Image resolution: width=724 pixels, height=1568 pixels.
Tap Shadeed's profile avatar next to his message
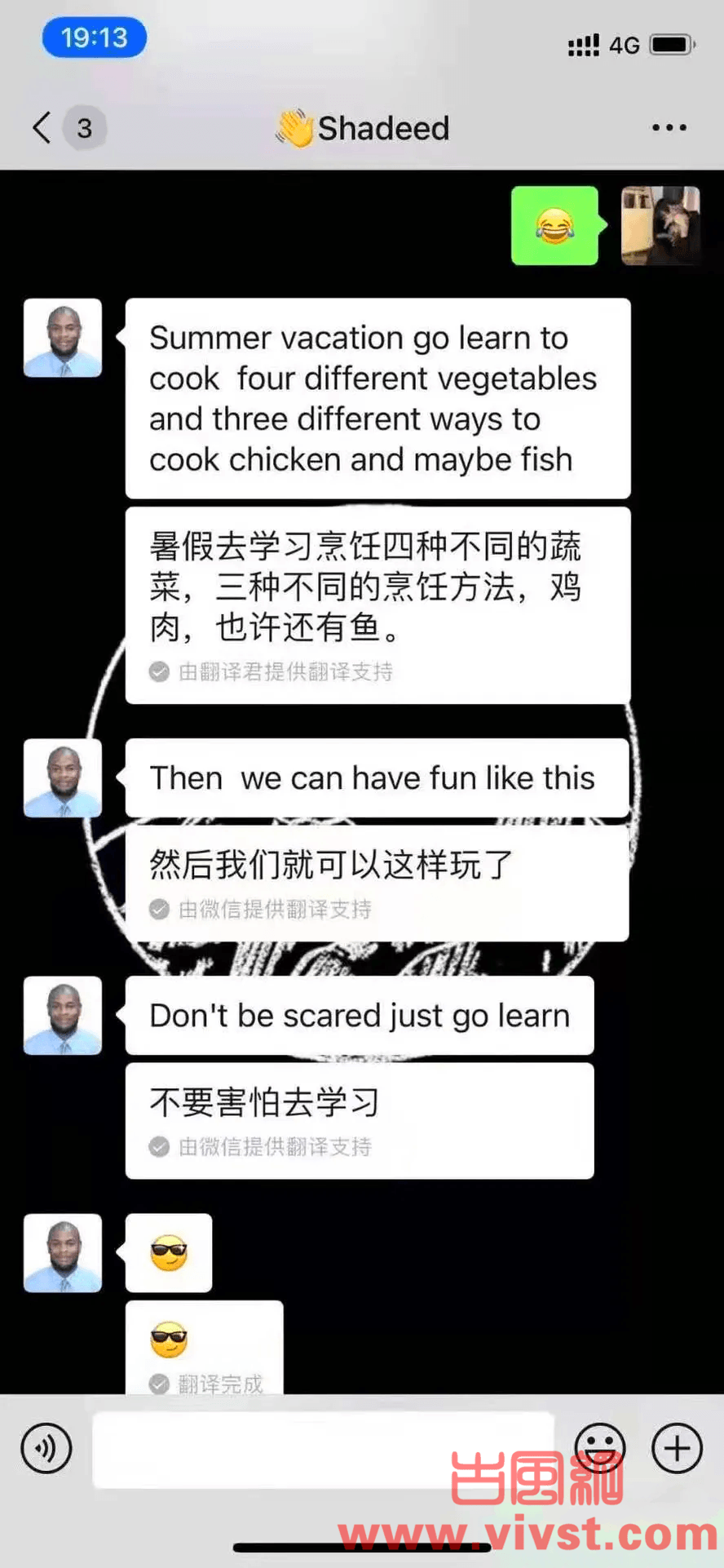coord(63,338)
